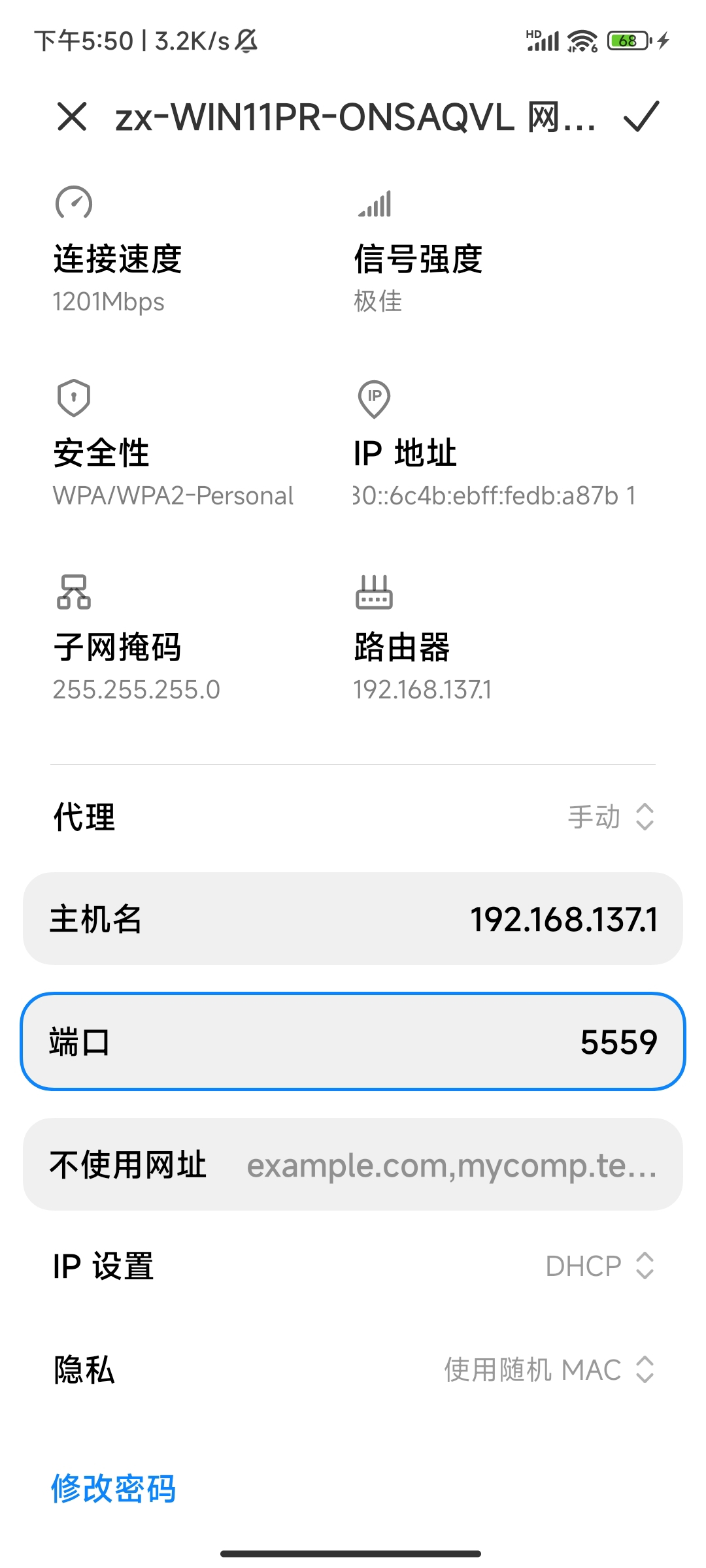The image size is (706, 1568).
Task: Click the router device icon
Action: click(374, 593)
